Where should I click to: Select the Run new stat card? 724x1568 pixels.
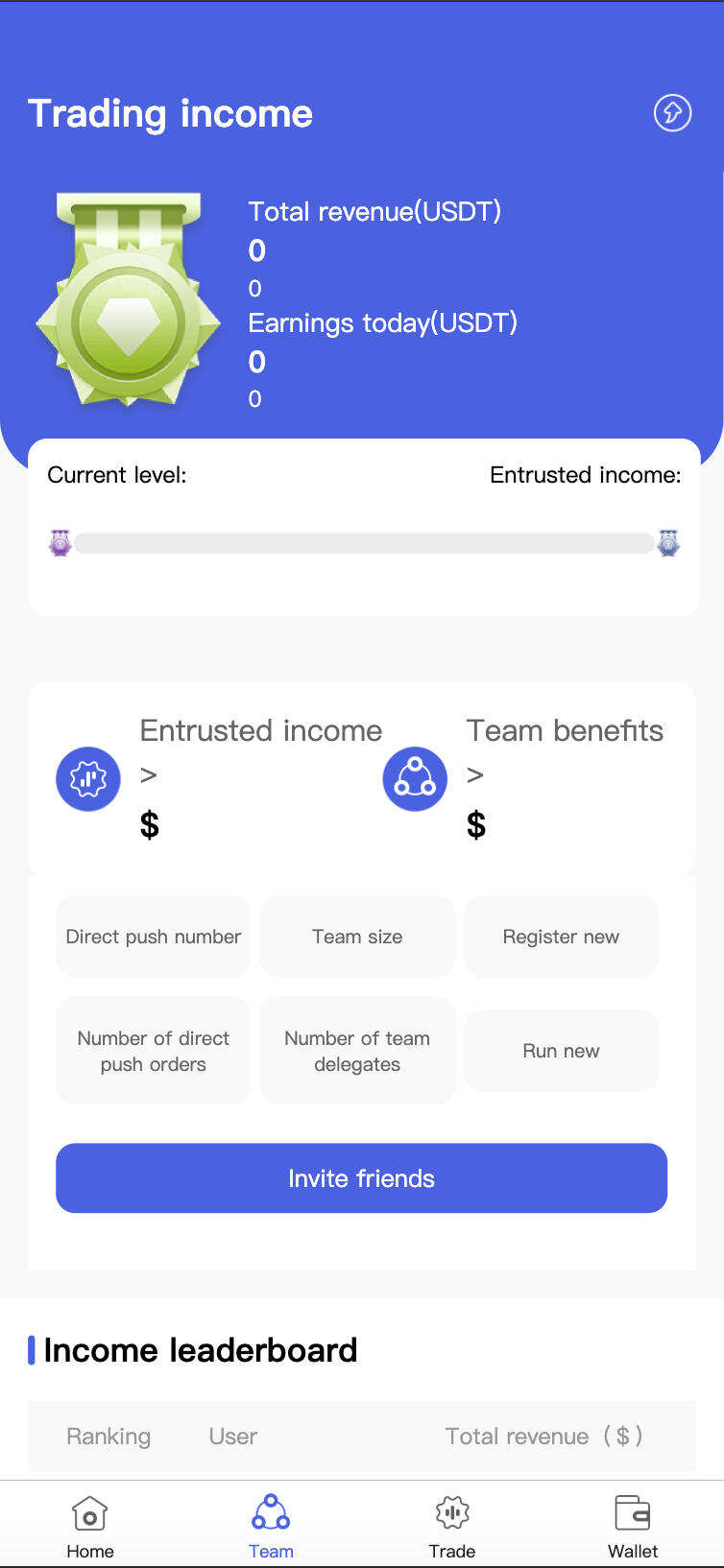(x=561, y=1050)
